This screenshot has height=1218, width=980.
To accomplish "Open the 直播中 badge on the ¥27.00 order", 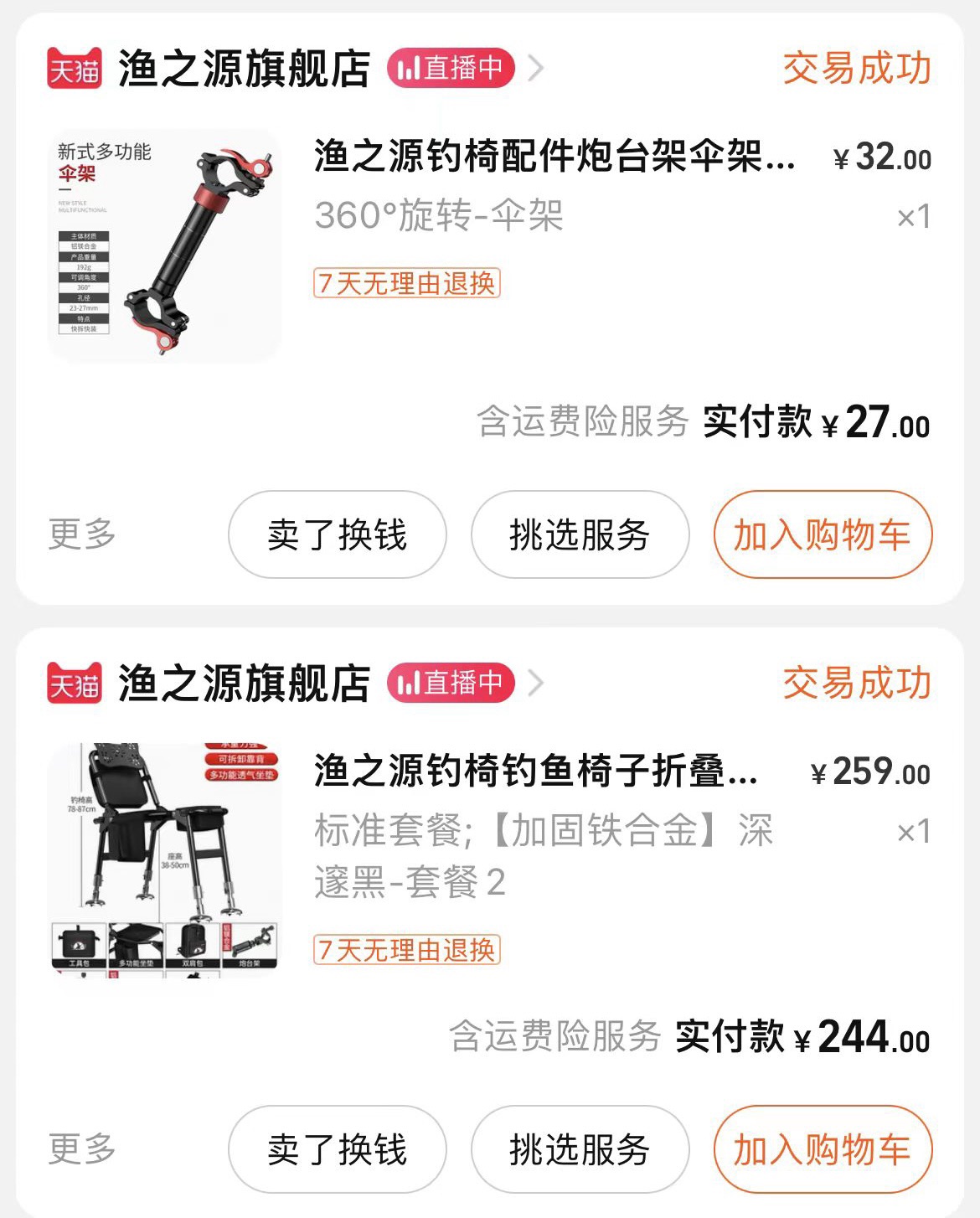I will pyautogui.click(x=451, y=69).
